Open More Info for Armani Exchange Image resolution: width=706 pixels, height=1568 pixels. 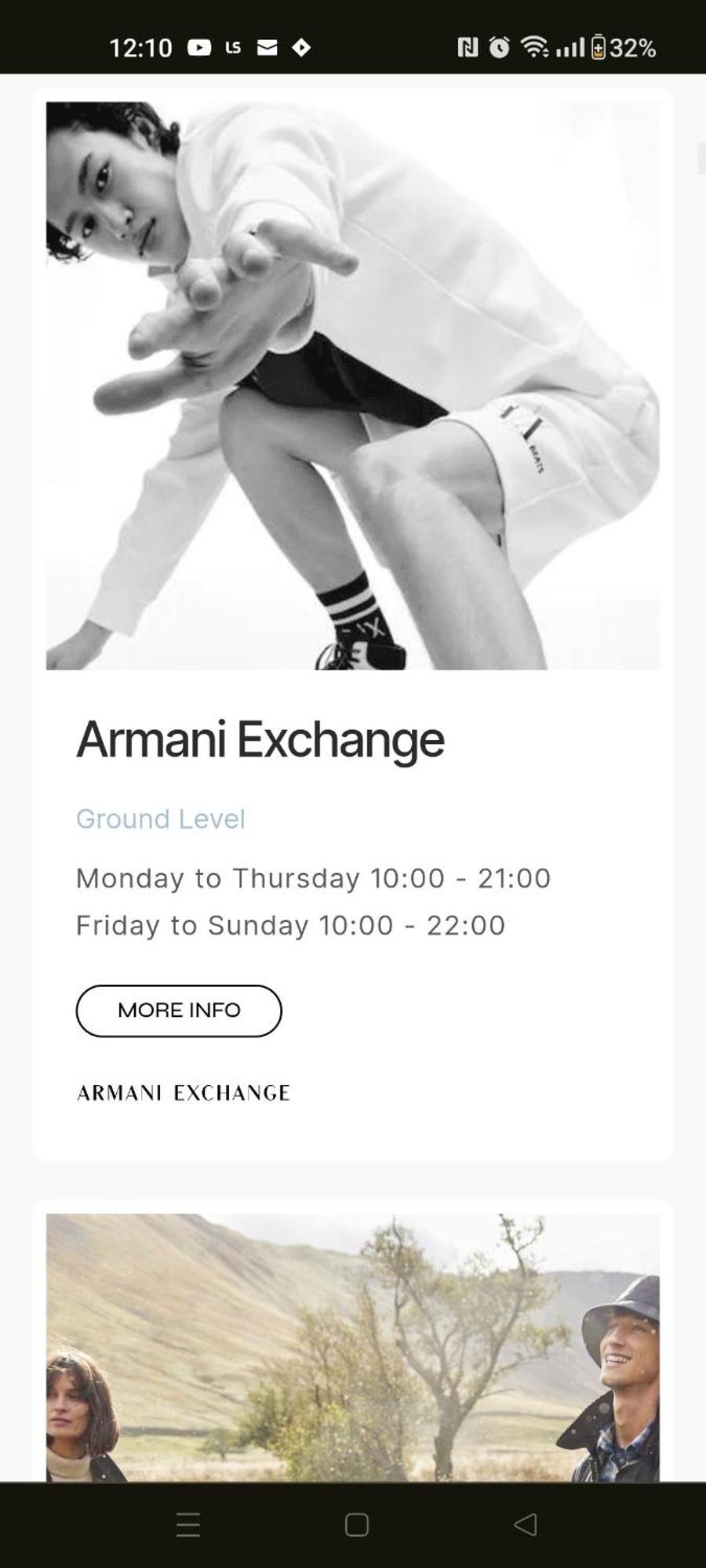(x=178, y=1011)
